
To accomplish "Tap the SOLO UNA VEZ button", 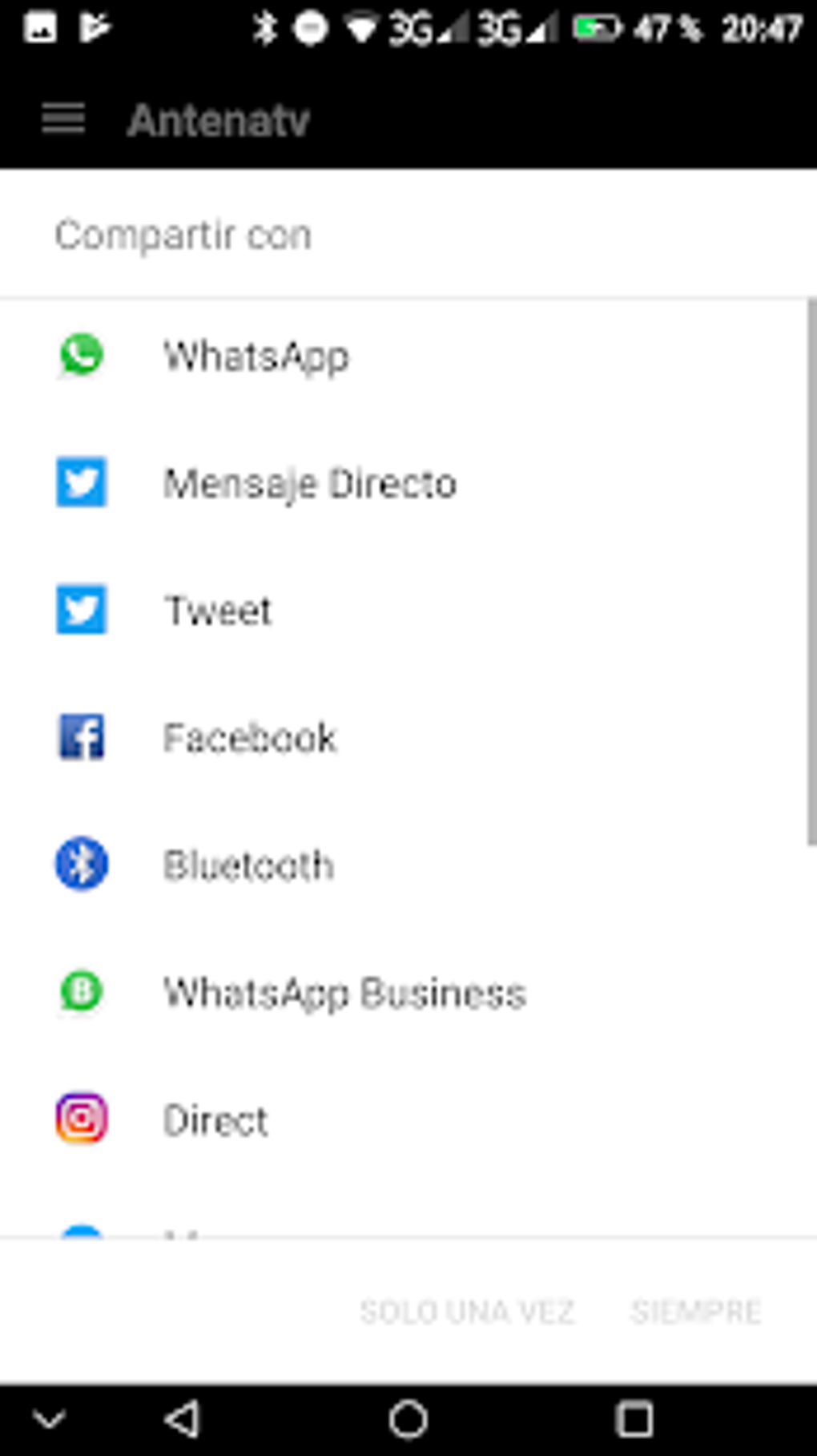I will point(467,1312).
